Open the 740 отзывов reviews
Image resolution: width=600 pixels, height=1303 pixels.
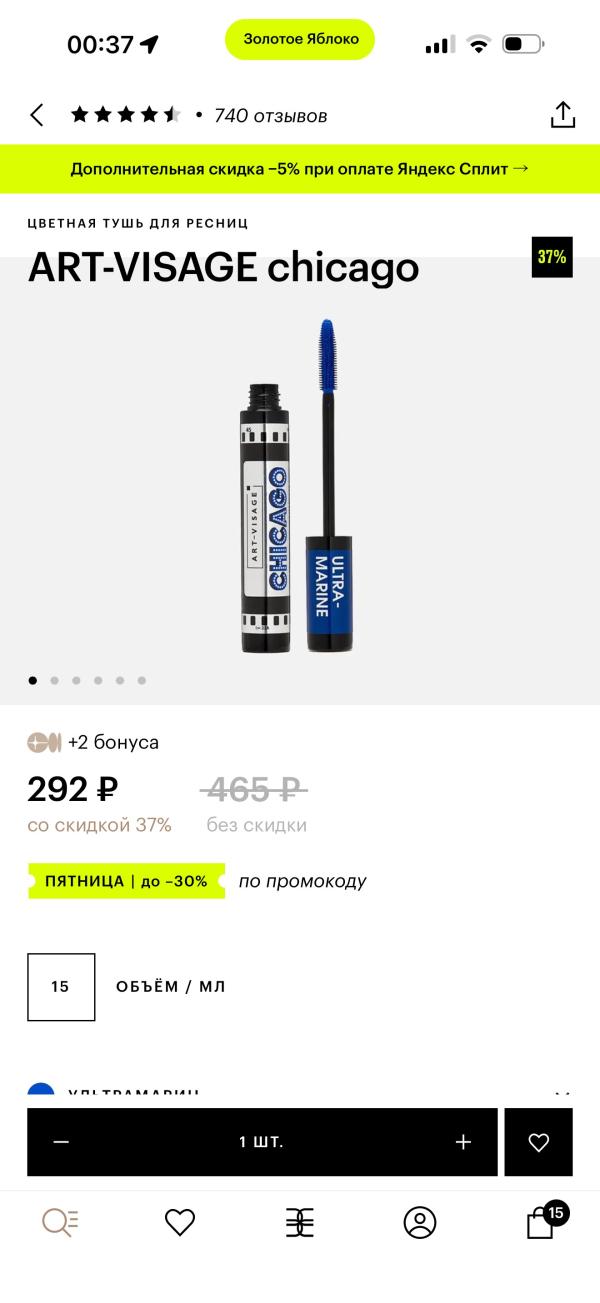(270, 116)
